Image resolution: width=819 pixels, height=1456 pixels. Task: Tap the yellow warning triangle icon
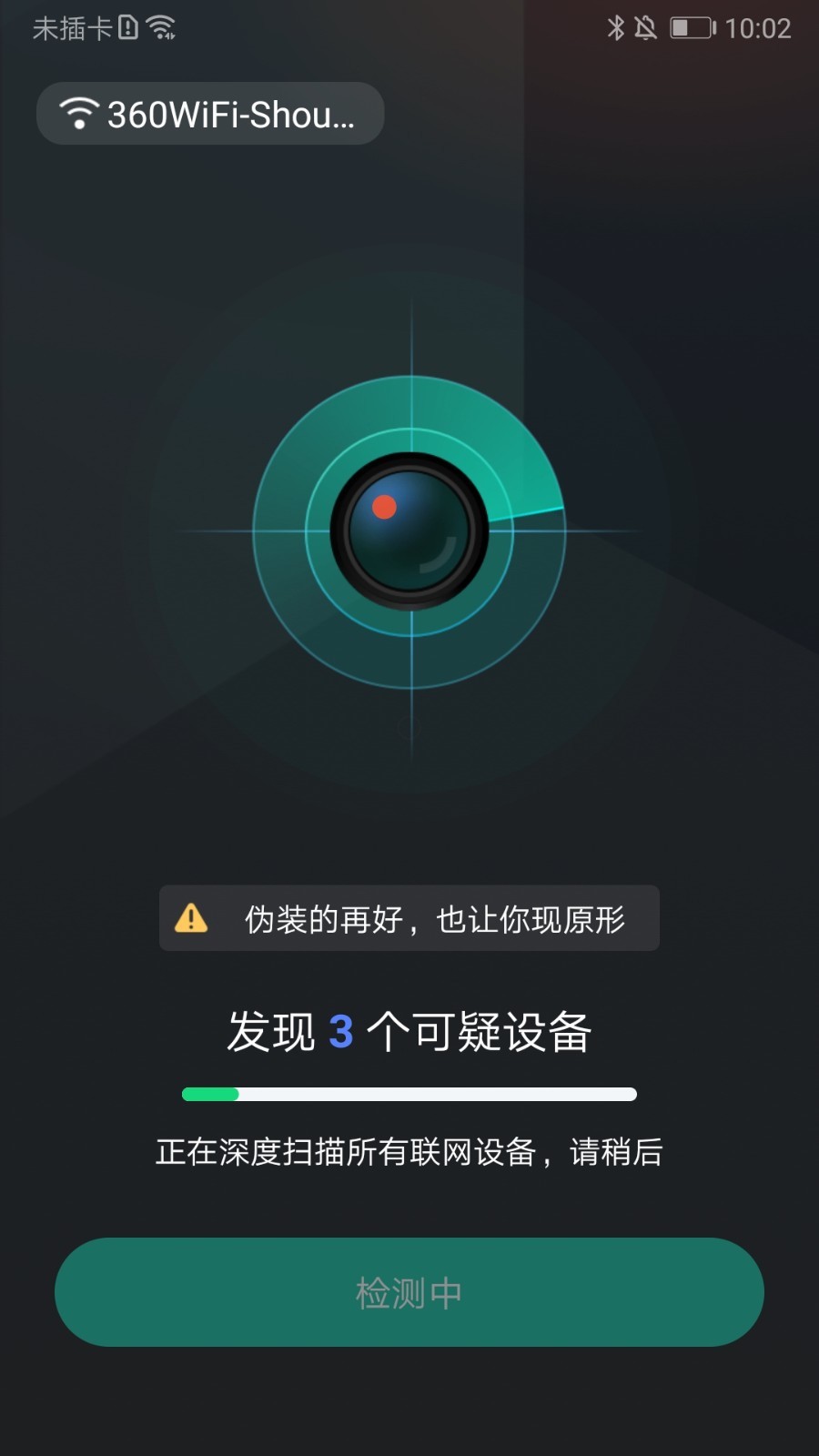[x=192, y=918]
